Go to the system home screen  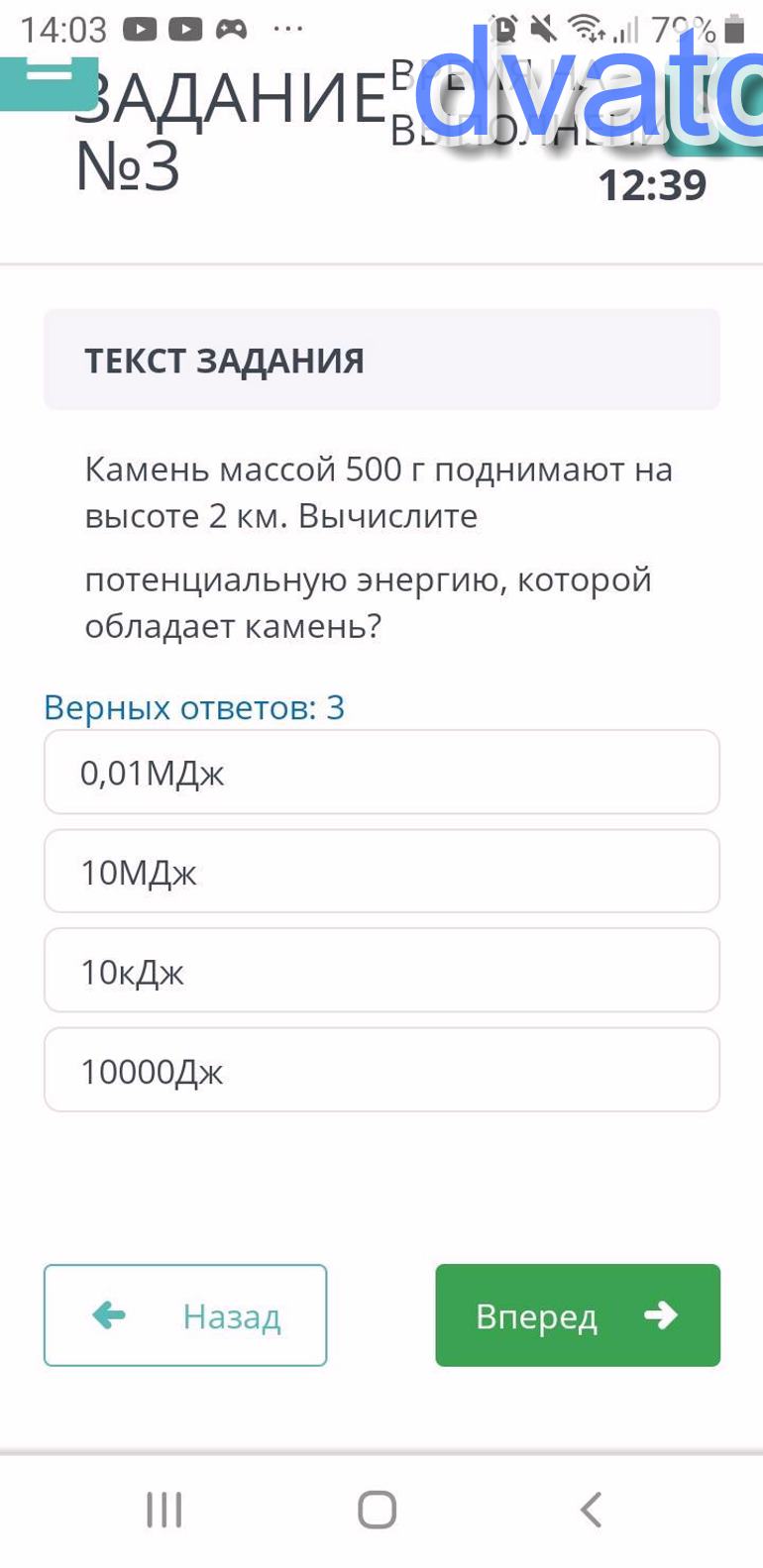click(378, 1511)
